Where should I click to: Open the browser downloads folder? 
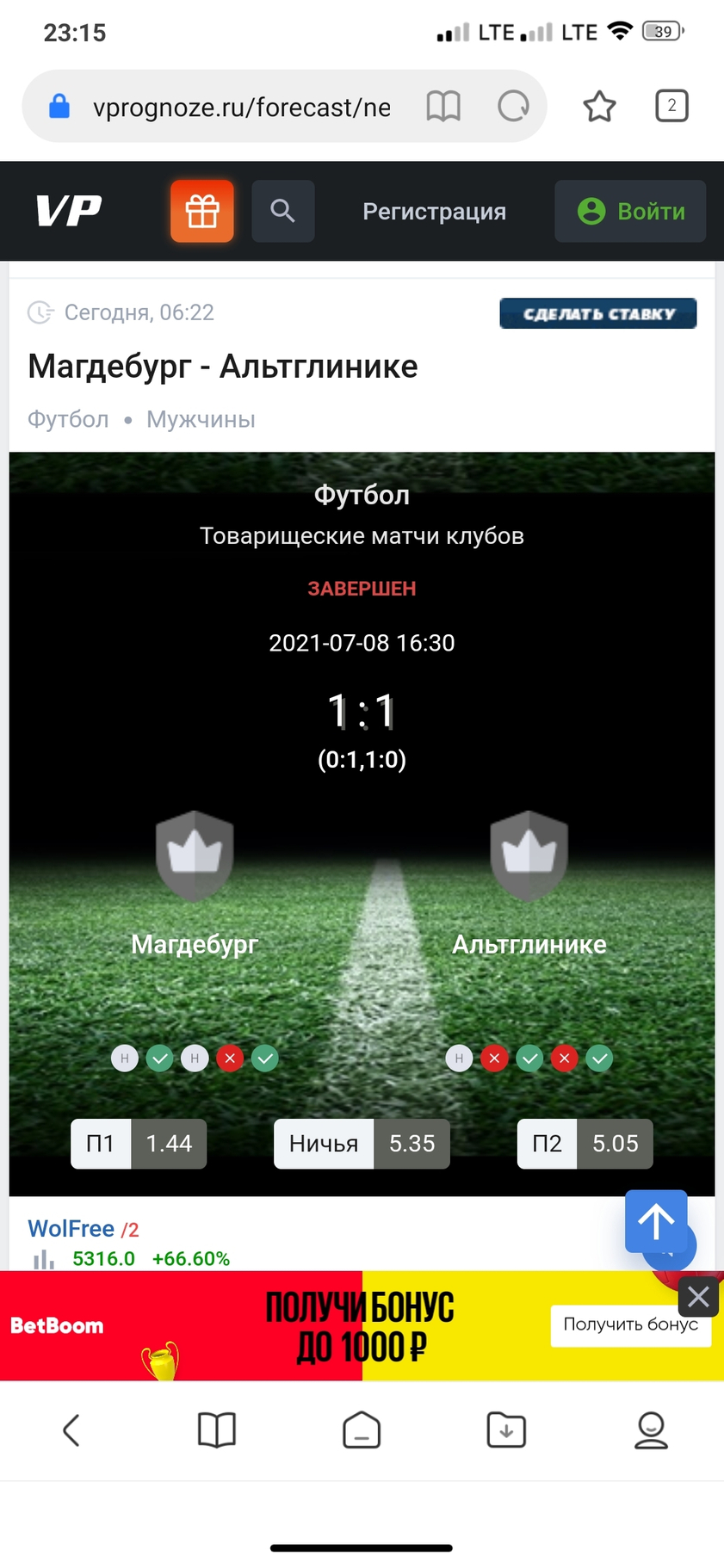coord(506,1430)
